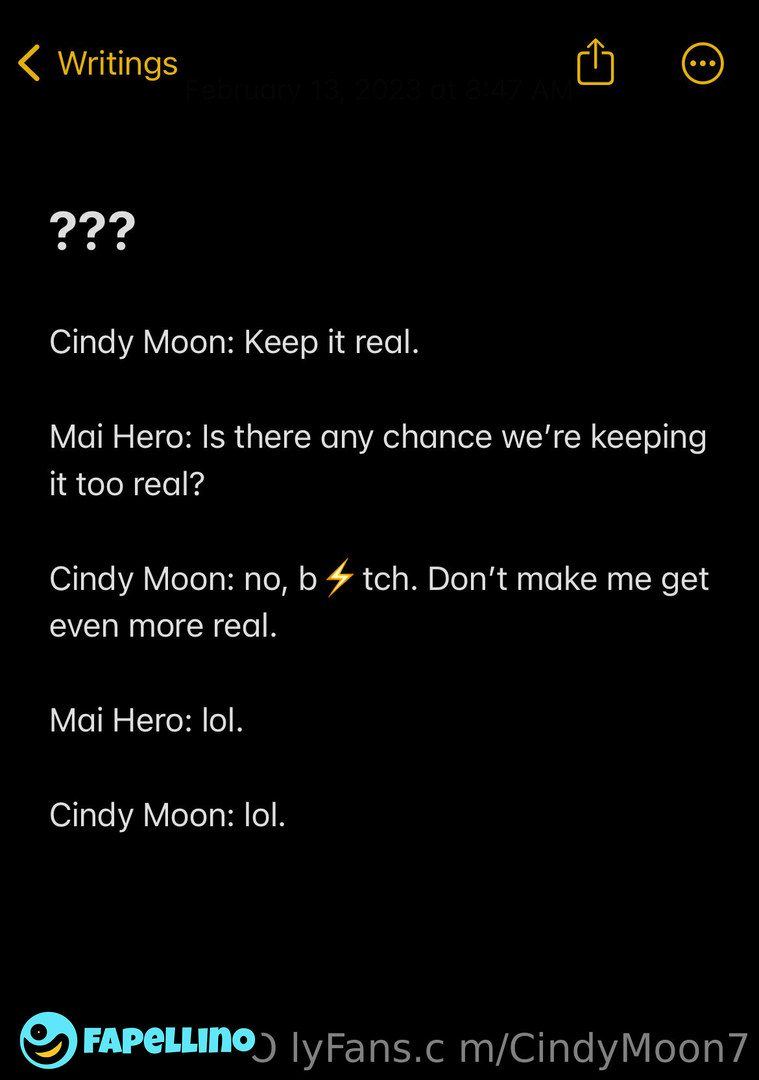
Task: Open the more options menu
Action: point(702,64)
